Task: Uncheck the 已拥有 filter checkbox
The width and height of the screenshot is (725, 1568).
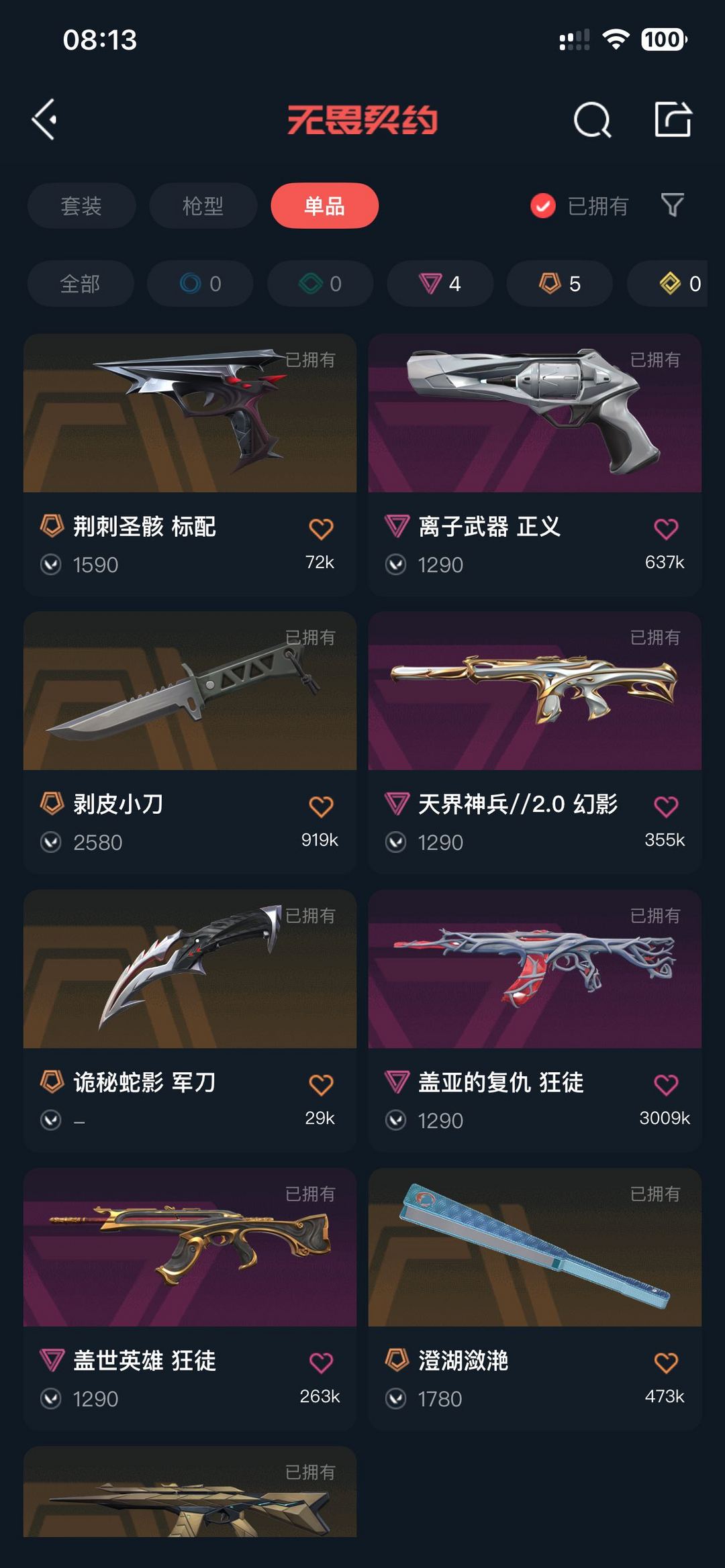Action: click(x=543, y=206)
